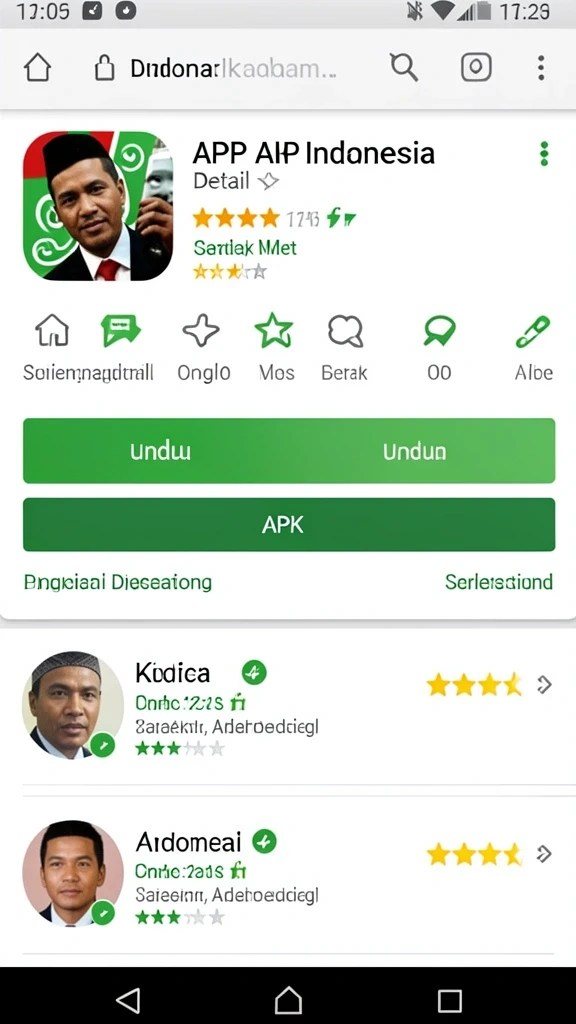Select the Ongl0 tab
This screenshot has width=576, height=1024.
pyautogui.click(x=204, y=349)
